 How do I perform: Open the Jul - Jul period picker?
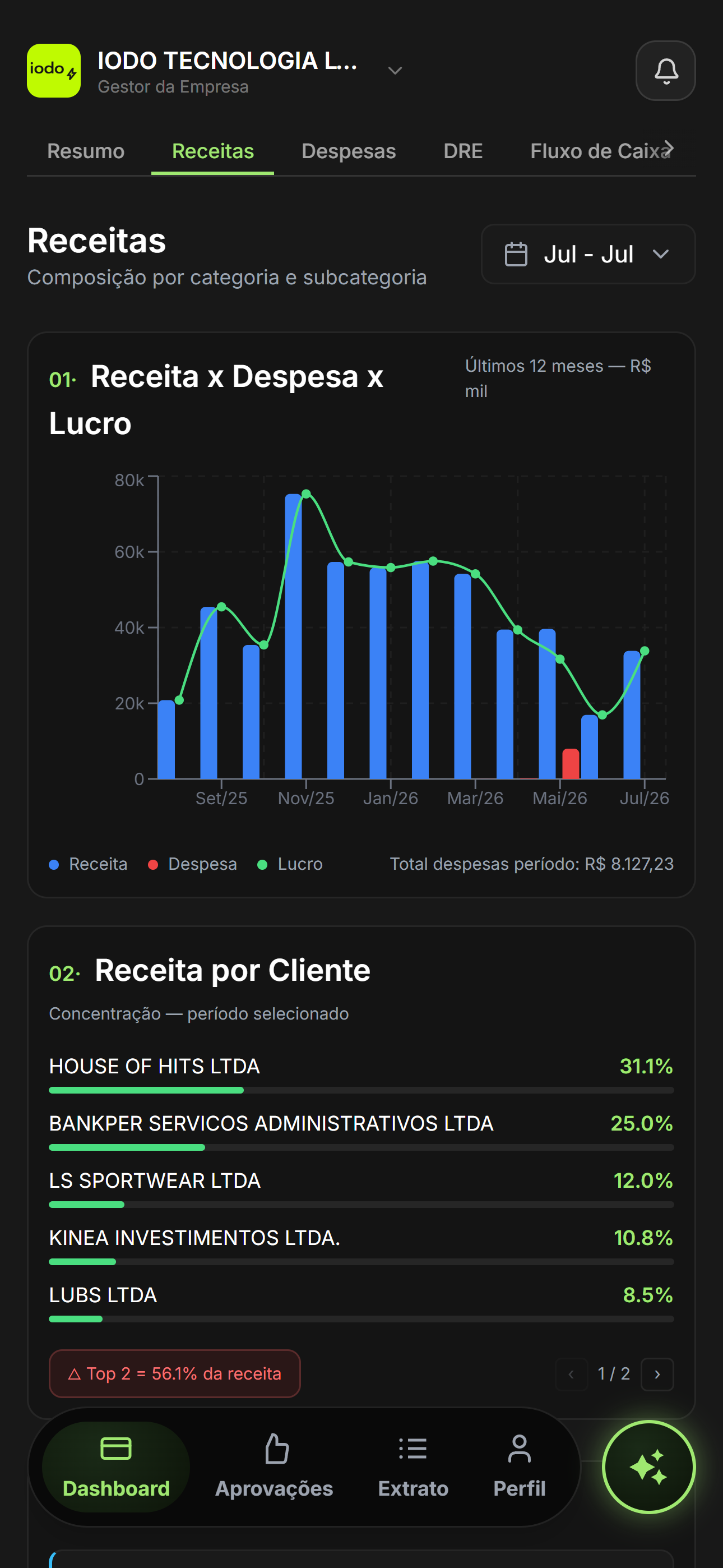tap(588, 254)
